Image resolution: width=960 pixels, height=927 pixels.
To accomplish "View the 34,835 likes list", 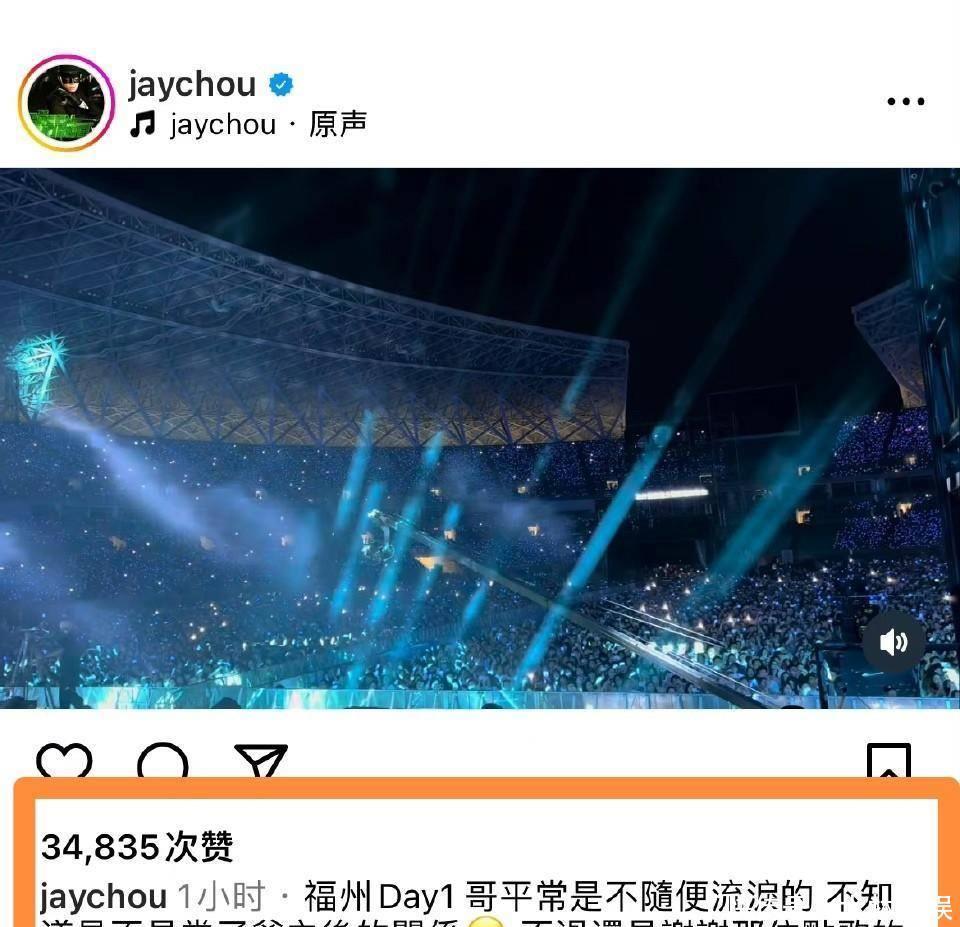I will pos(137,848).
